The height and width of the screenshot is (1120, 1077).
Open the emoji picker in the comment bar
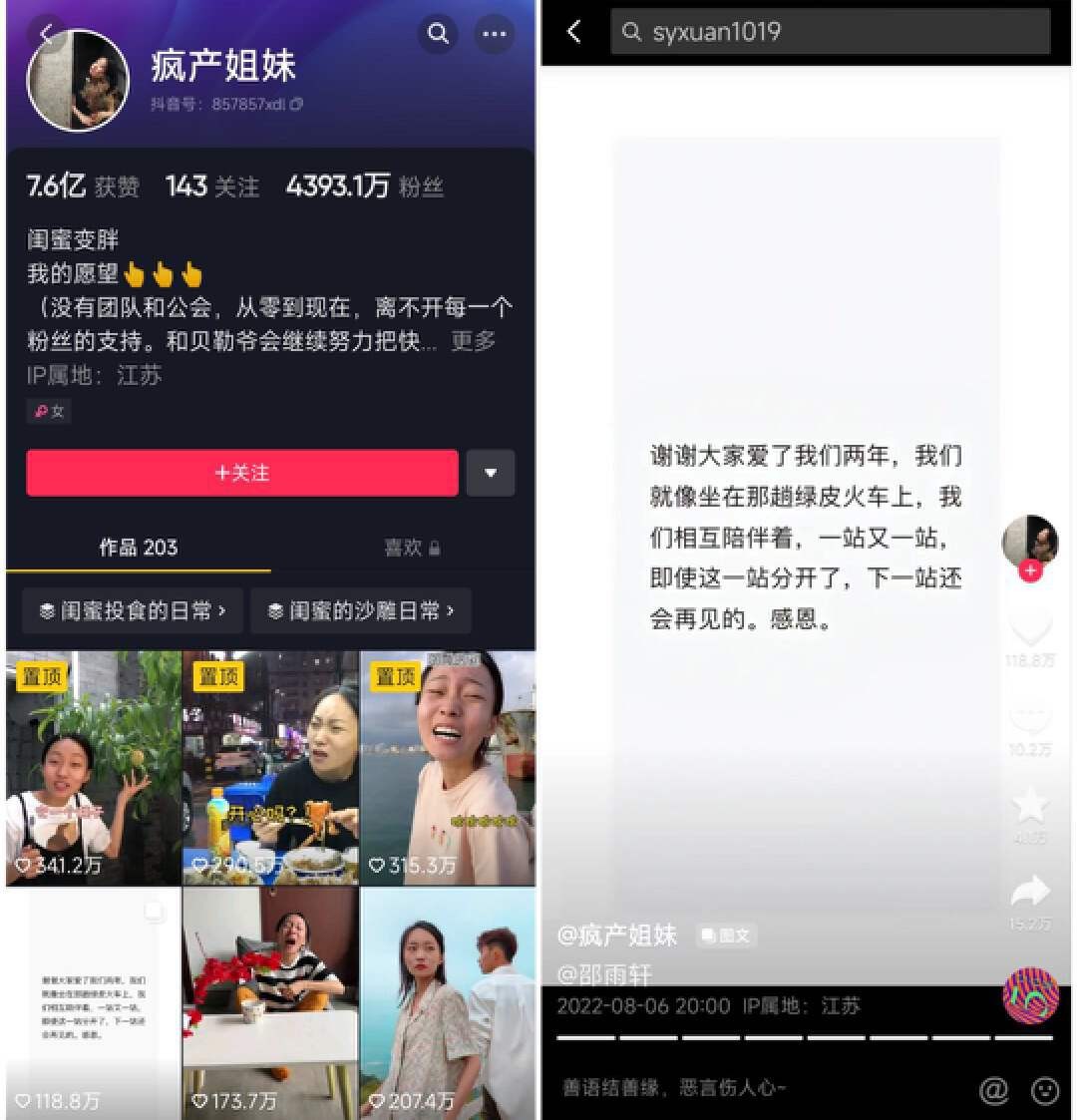(1044, 1090)
